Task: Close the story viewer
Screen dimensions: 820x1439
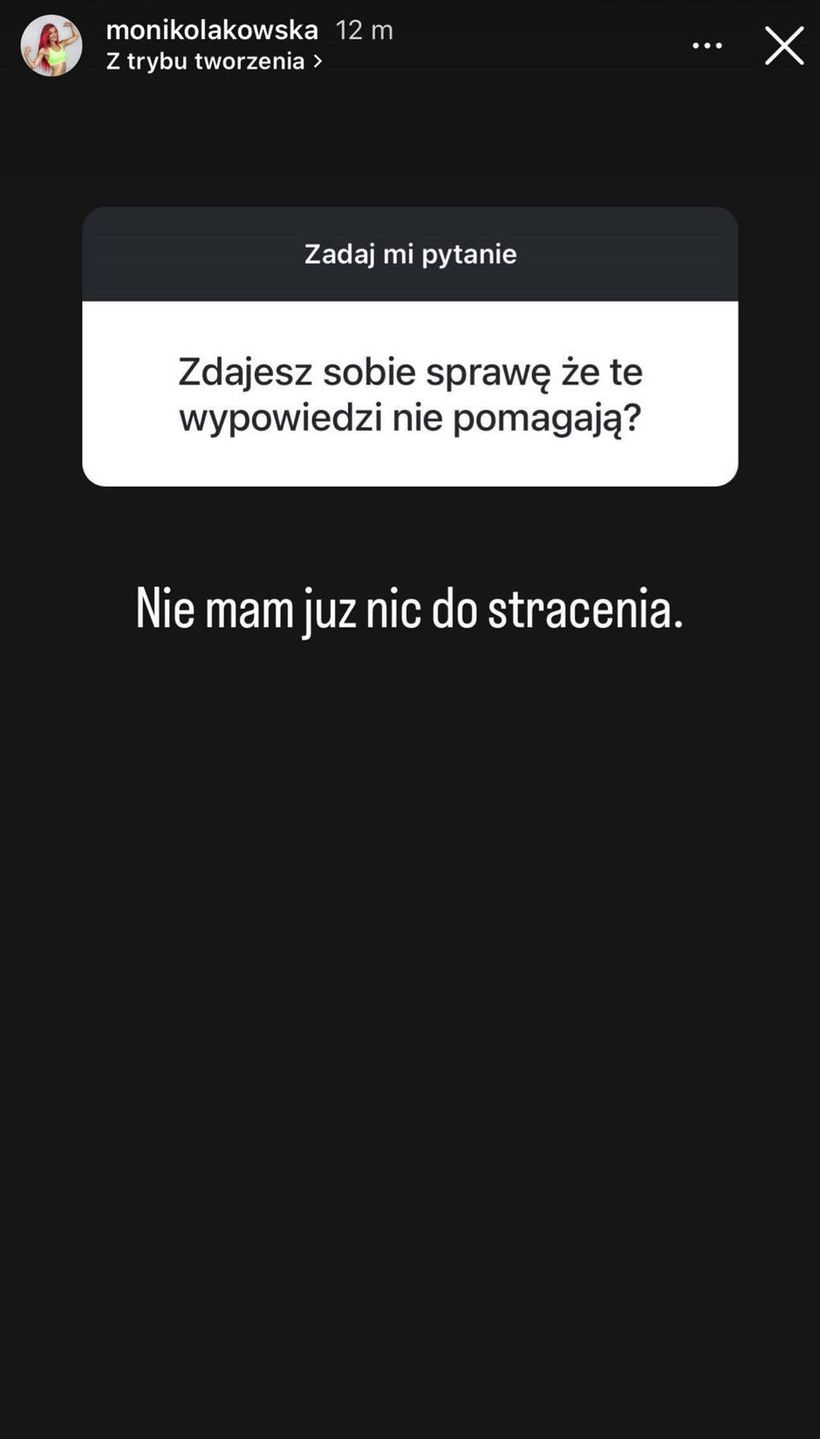Action: click(x=784, y=46)
